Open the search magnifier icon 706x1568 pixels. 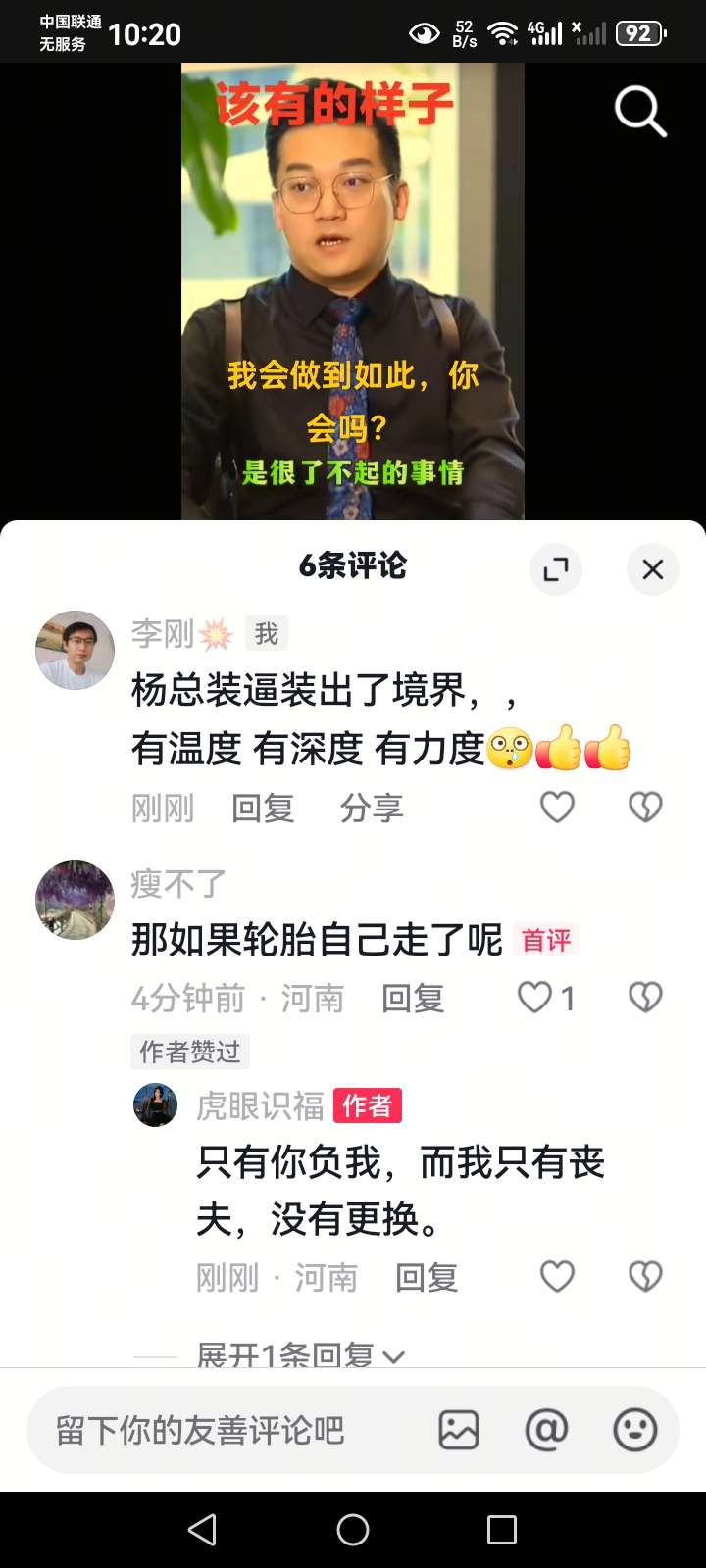pos(640,111)
